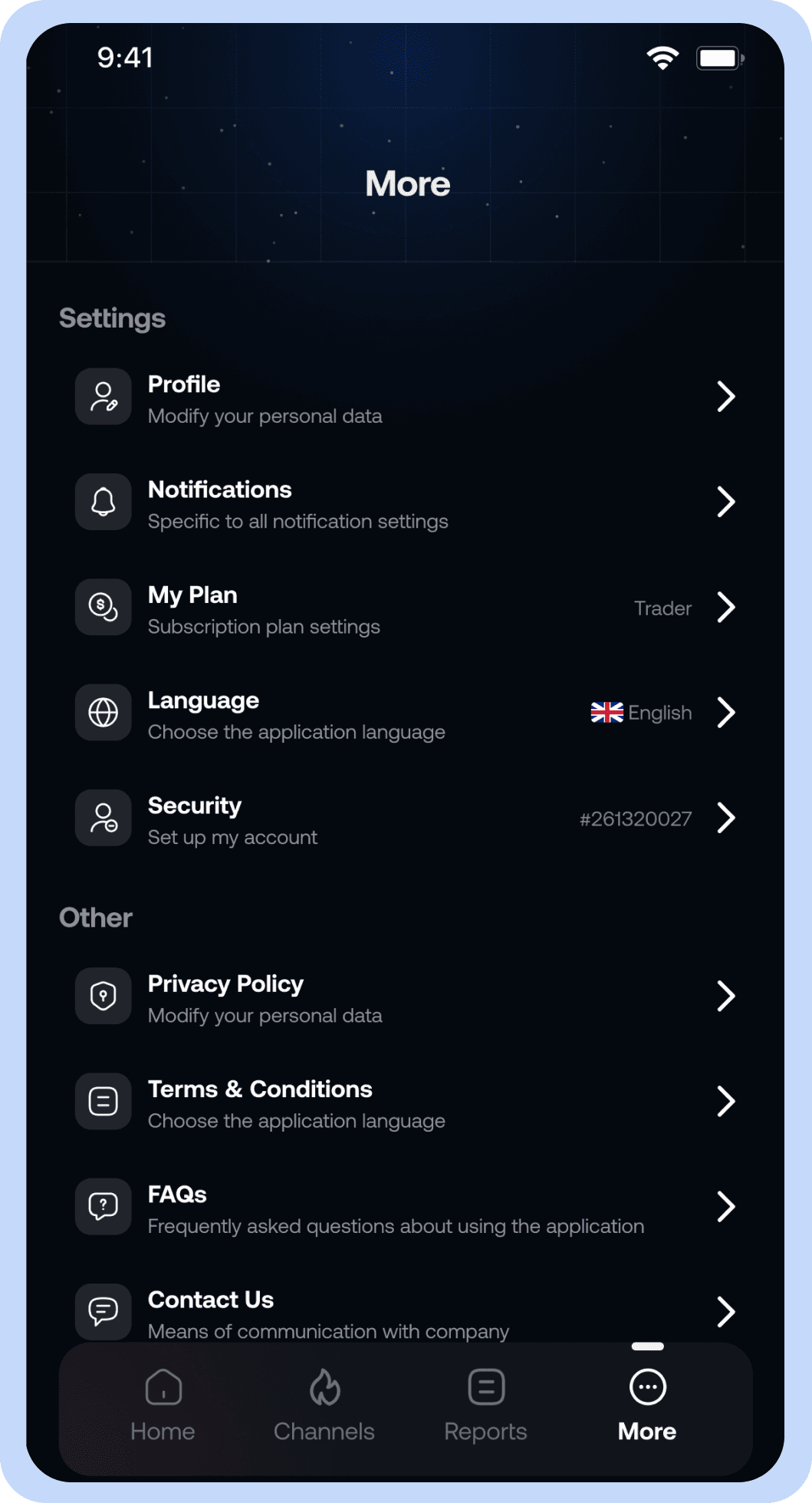Open Security account setup
The image size is (812, 1503).
[x=405, y=819]
